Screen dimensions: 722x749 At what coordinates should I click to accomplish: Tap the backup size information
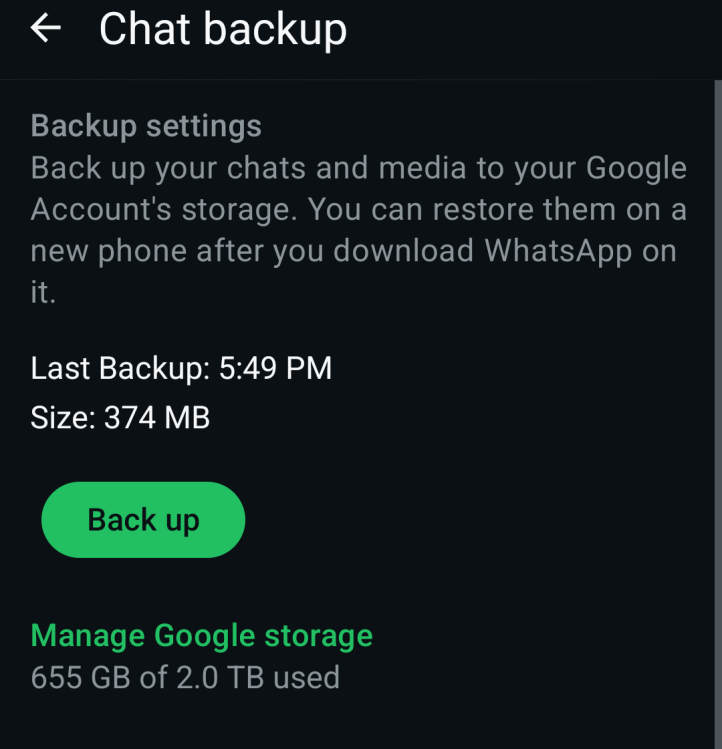(119, 417)
